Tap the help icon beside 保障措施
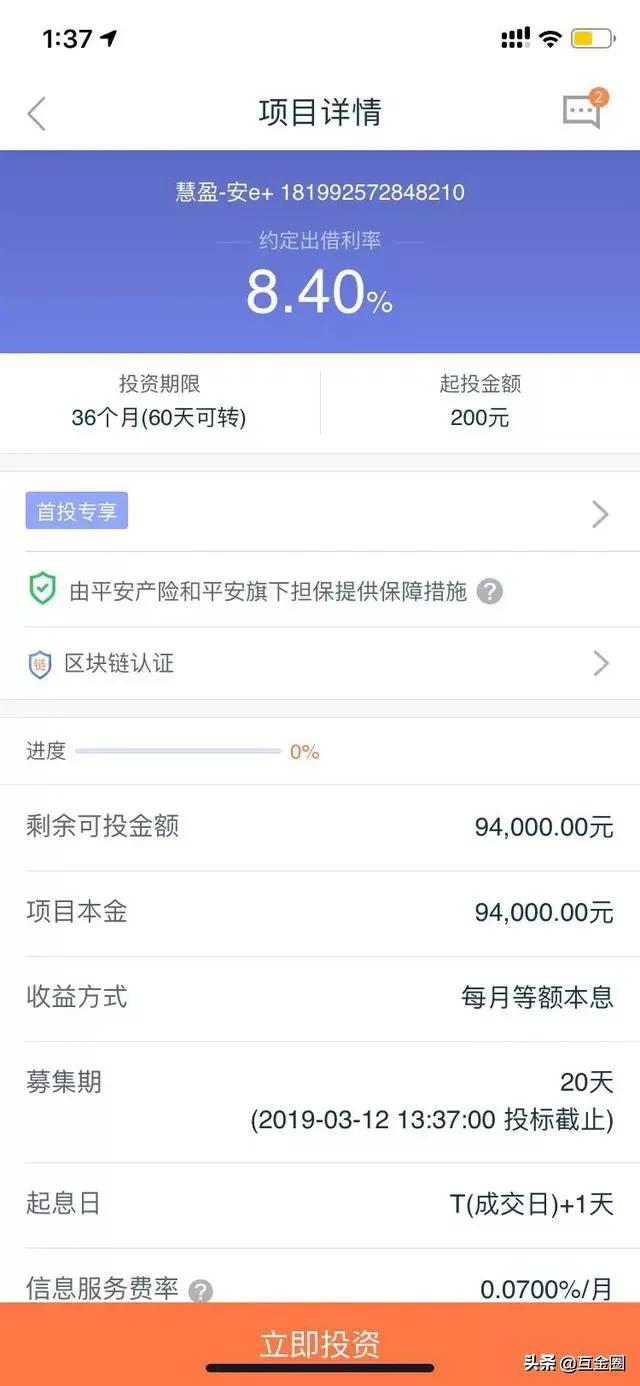The image size is (640, 1386). point(489,591)
